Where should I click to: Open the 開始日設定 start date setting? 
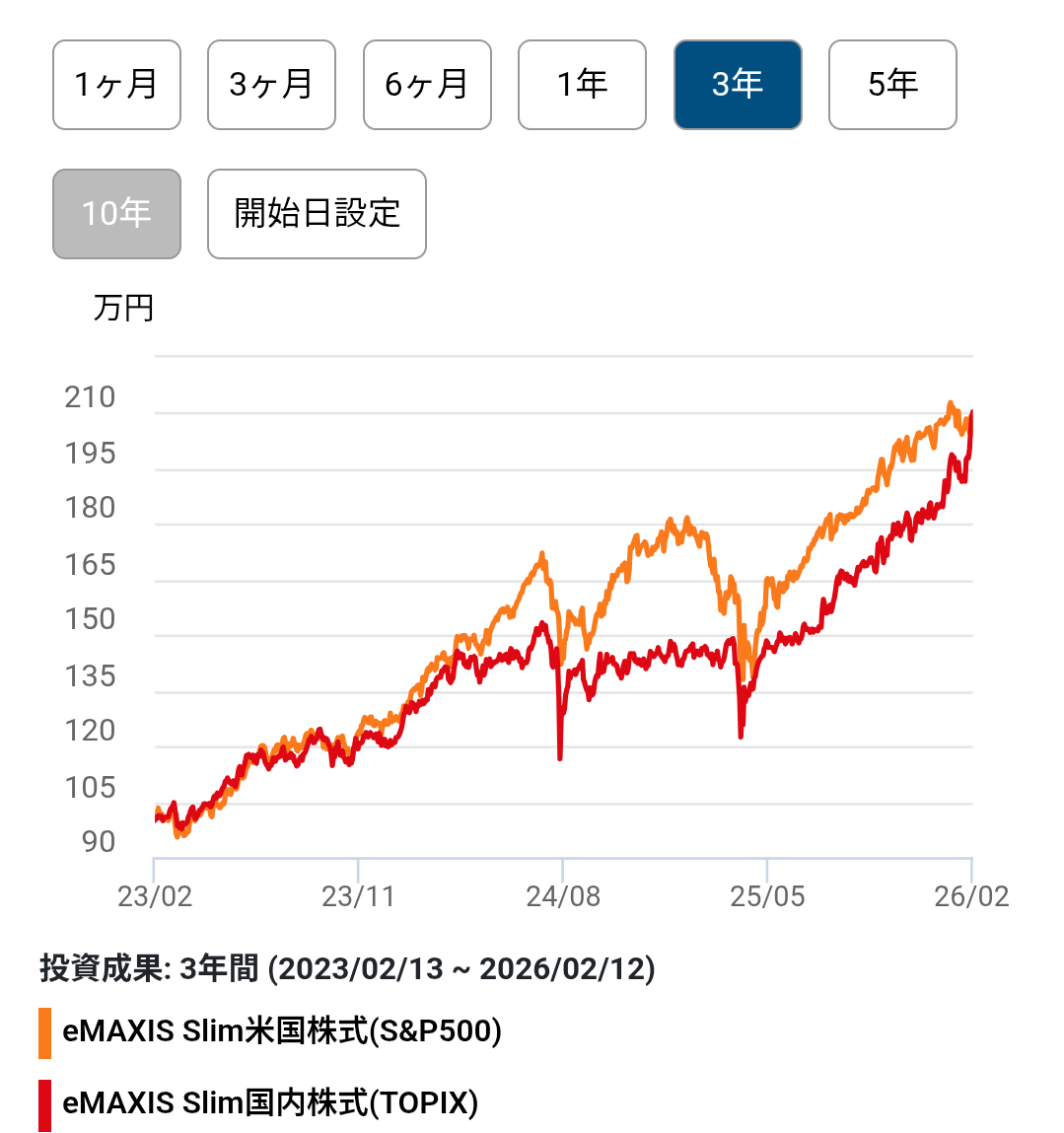pyautogui.click(x=317, y=215)
